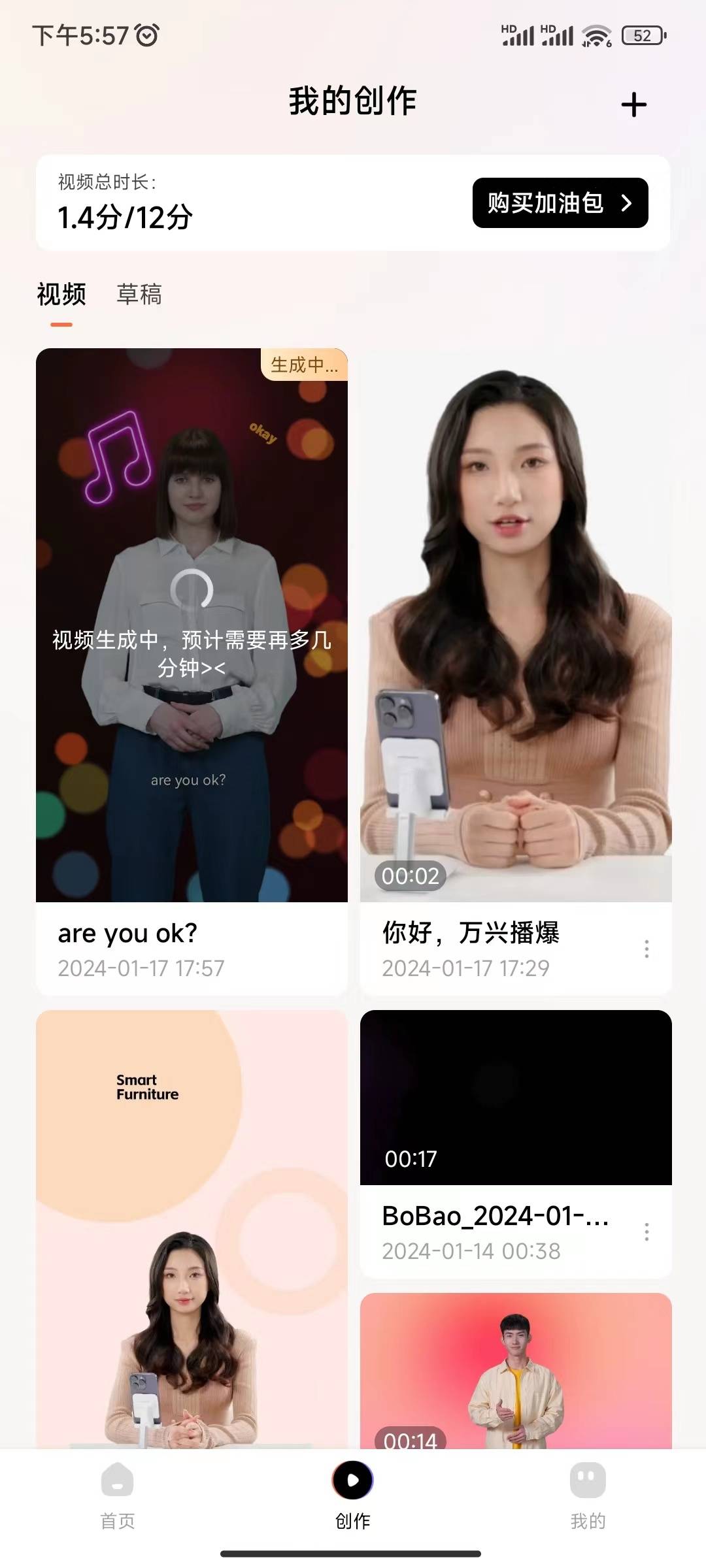Viewport: 706px width, 1568px height.
Task: Open the are you ok? video thumbnail
Action: click(x=190, y=621)
